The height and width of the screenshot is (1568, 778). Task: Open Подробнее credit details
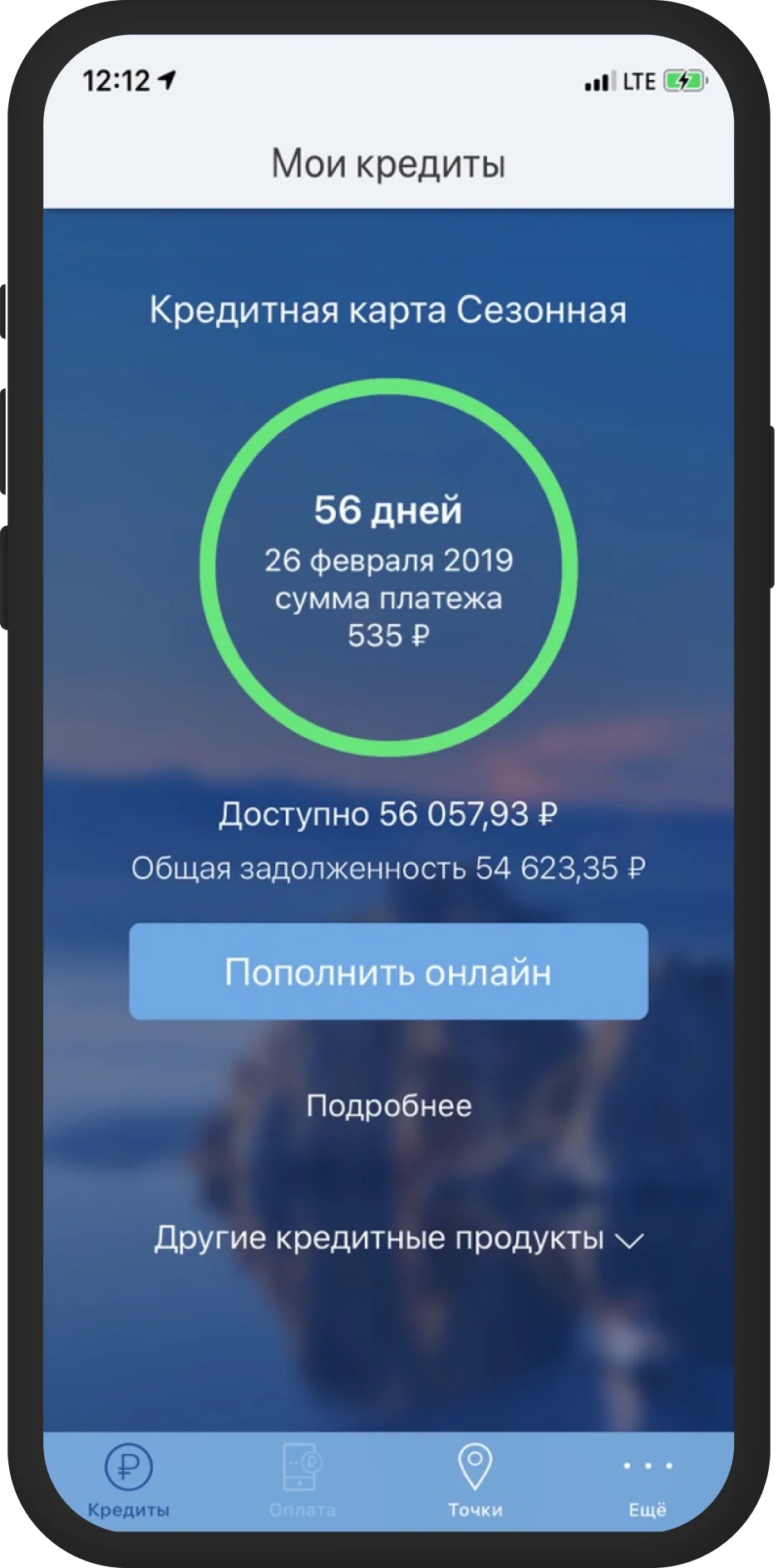pyautogui.click(x=388, y=1106)
